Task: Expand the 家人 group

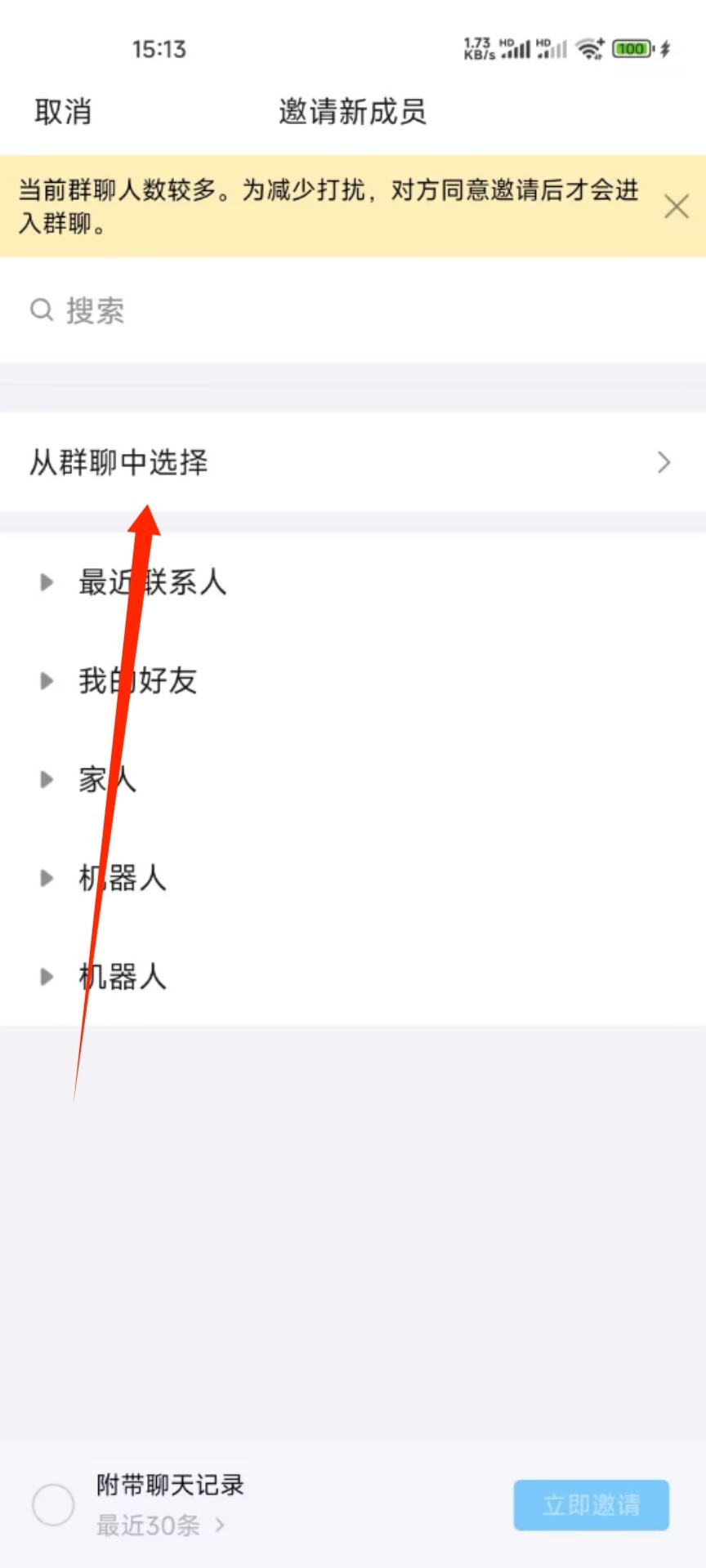Action: point(353,779)
